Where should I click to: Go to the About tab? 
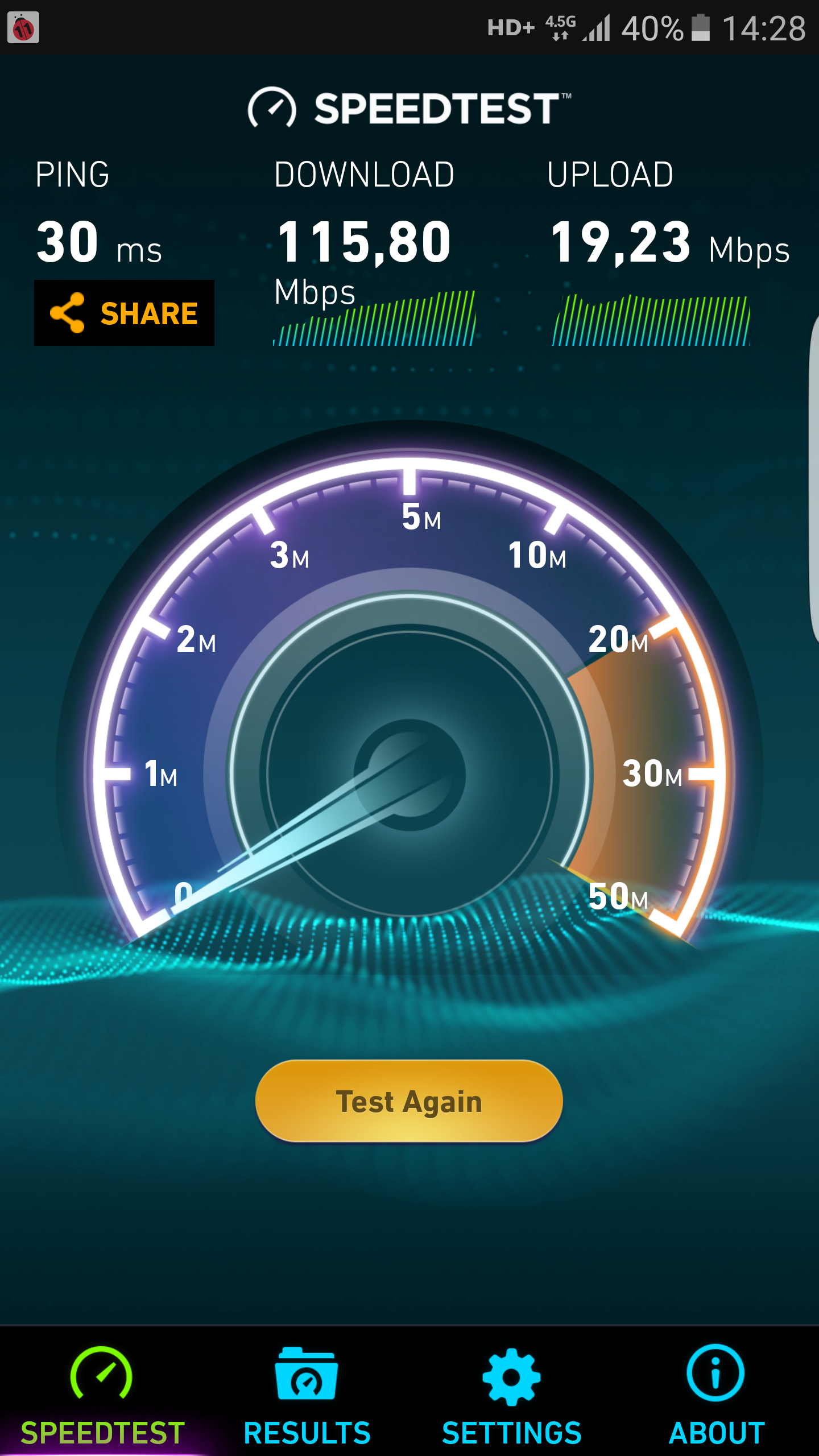717,1393
